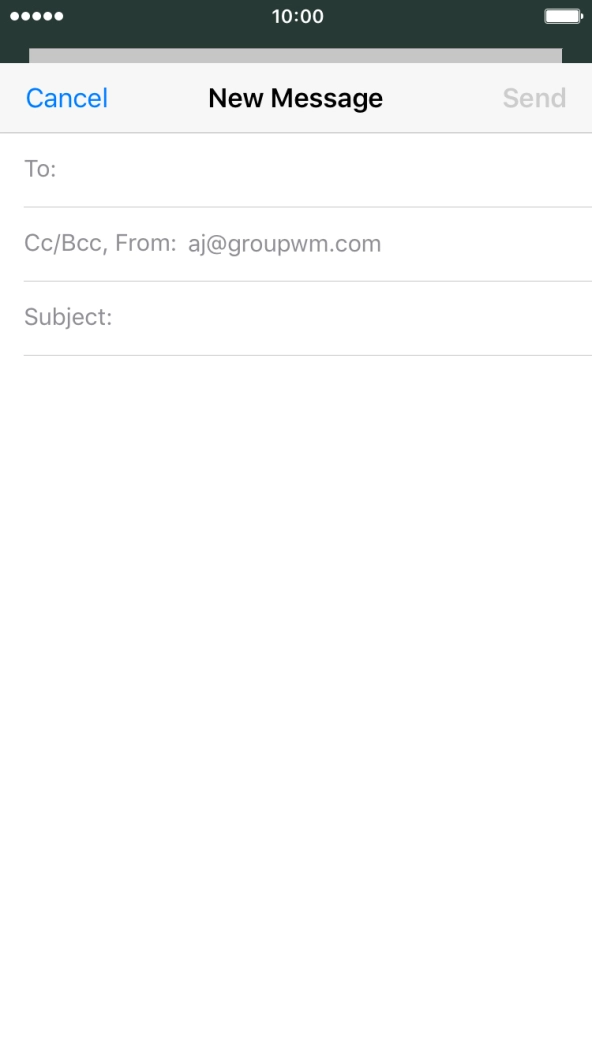Expand the Cc/Bcc, From row
This screenshot has height=1052, width=592.
point(308,244)
